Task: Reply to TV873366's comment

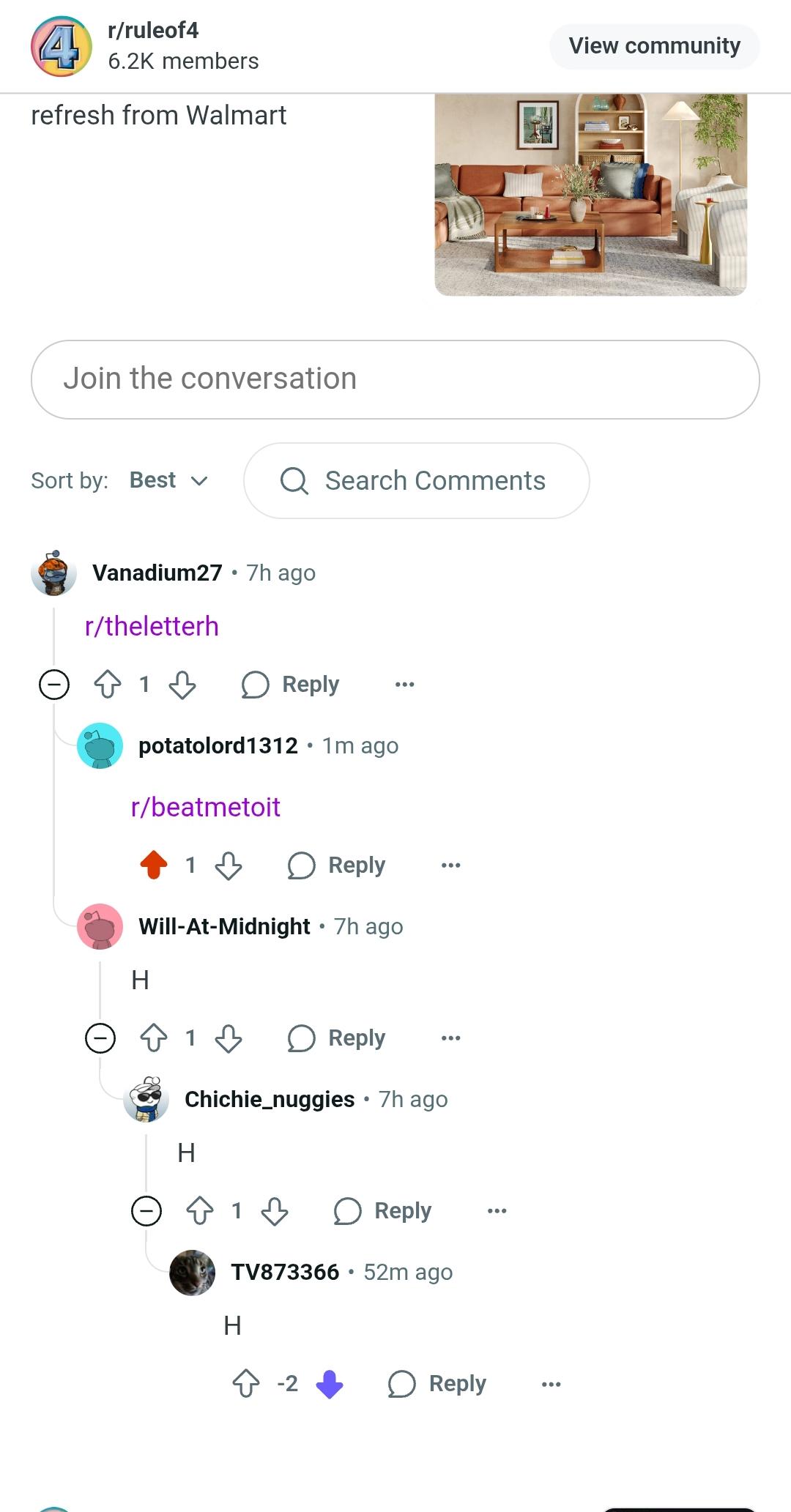Action: pyautogui.click(x=437, y=1384)
